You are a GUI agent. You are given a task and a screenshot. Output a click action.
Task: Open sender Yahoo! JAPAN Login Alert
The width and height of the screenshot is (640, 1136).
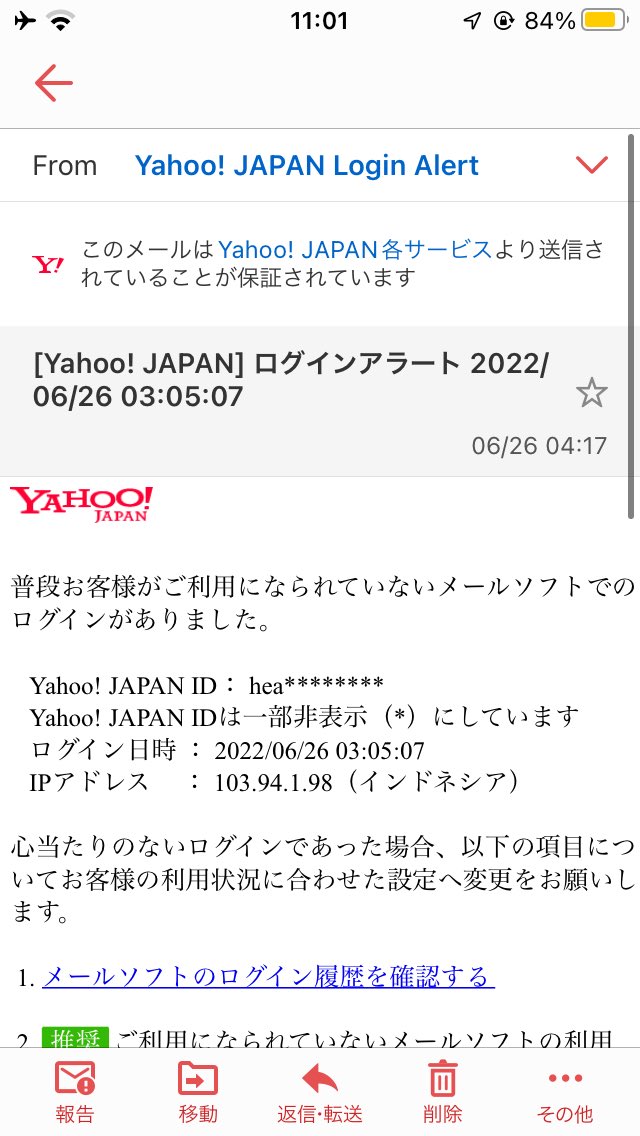pos(307,166)
